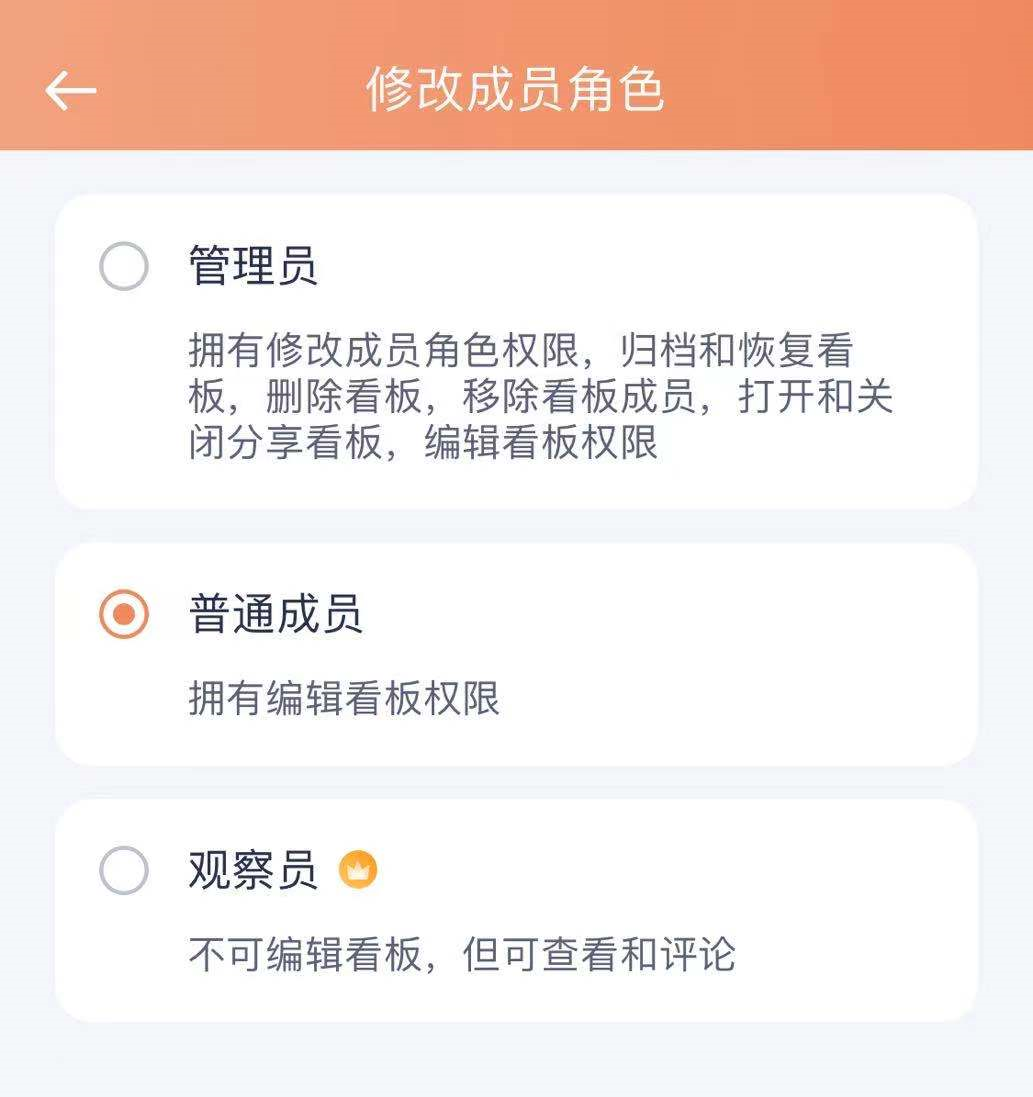Screen dimensions: 1033x1097
Task: Choose the 普通成员 role option
Action: 124,614
